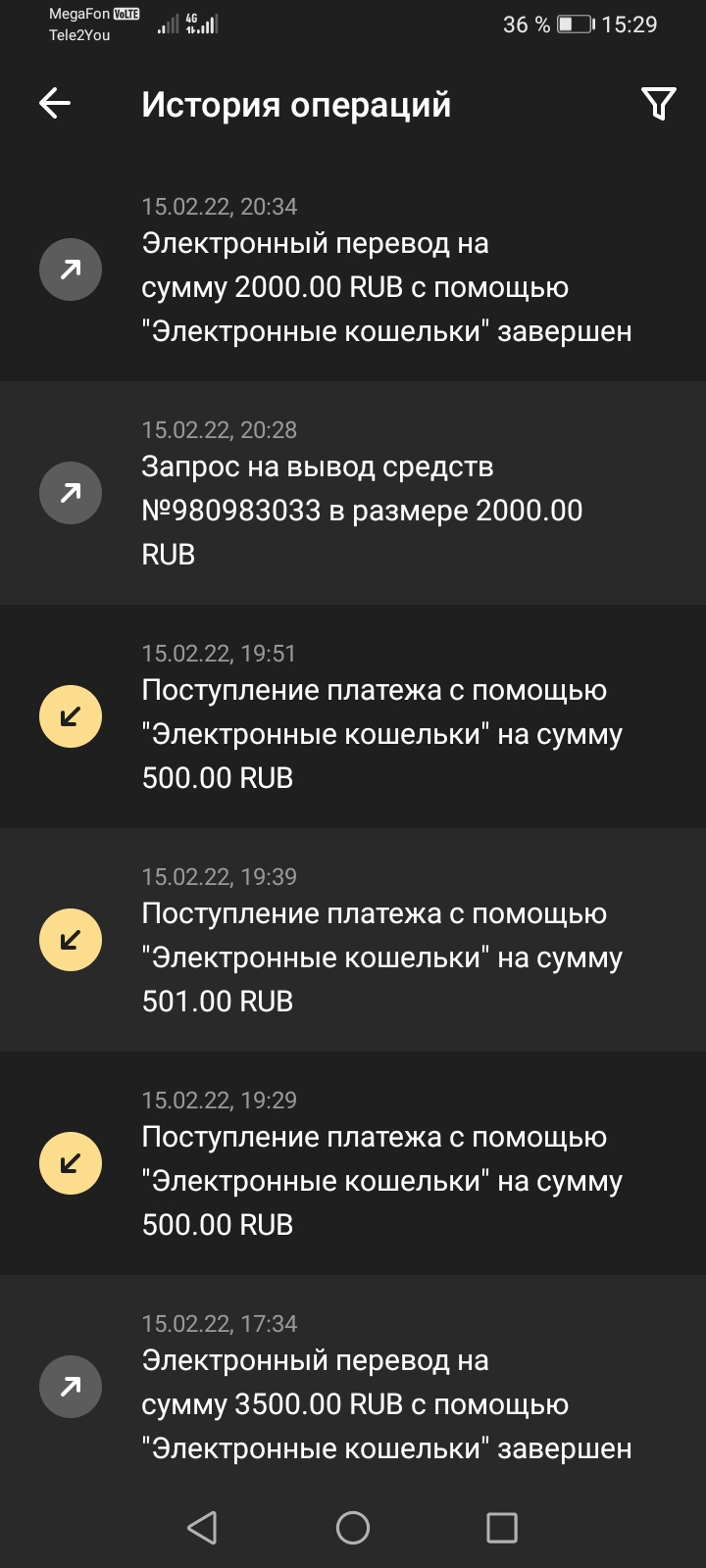The image size is (706, 1568).
Task: Open the 19:51 payment of 500.00 RUB
Action: click(382, 733)
